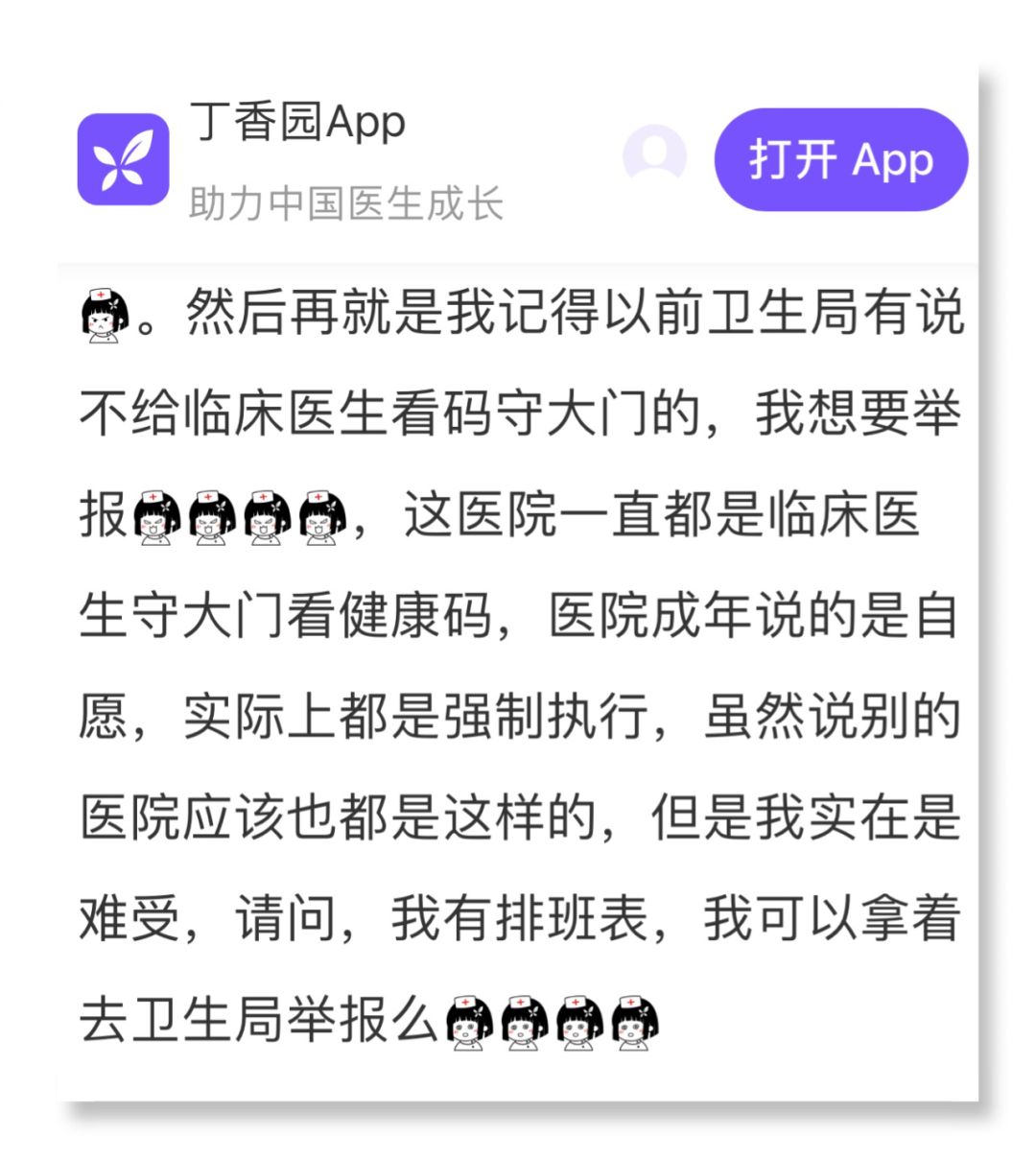This screenshot has width=1036, height=1159.
Task: Tap the 打开 App button
Action: click(840, 159)
